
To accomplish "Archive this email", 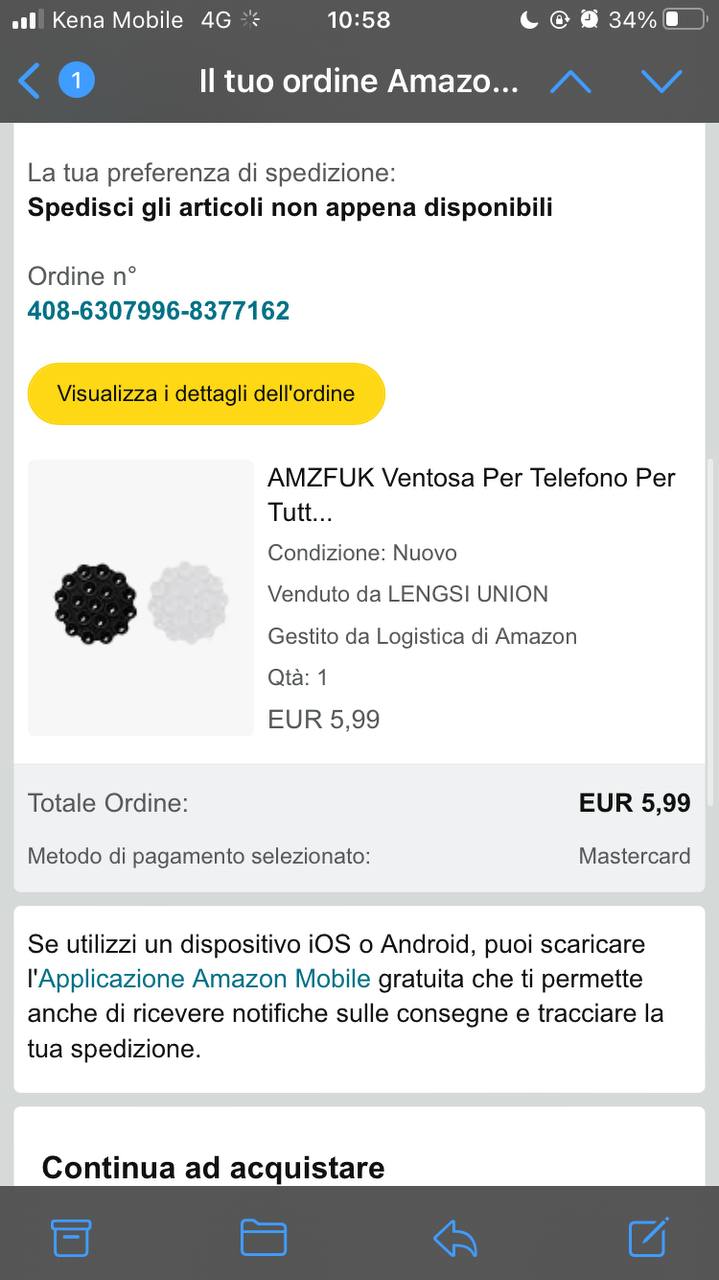I will [x=71, y=1238].
